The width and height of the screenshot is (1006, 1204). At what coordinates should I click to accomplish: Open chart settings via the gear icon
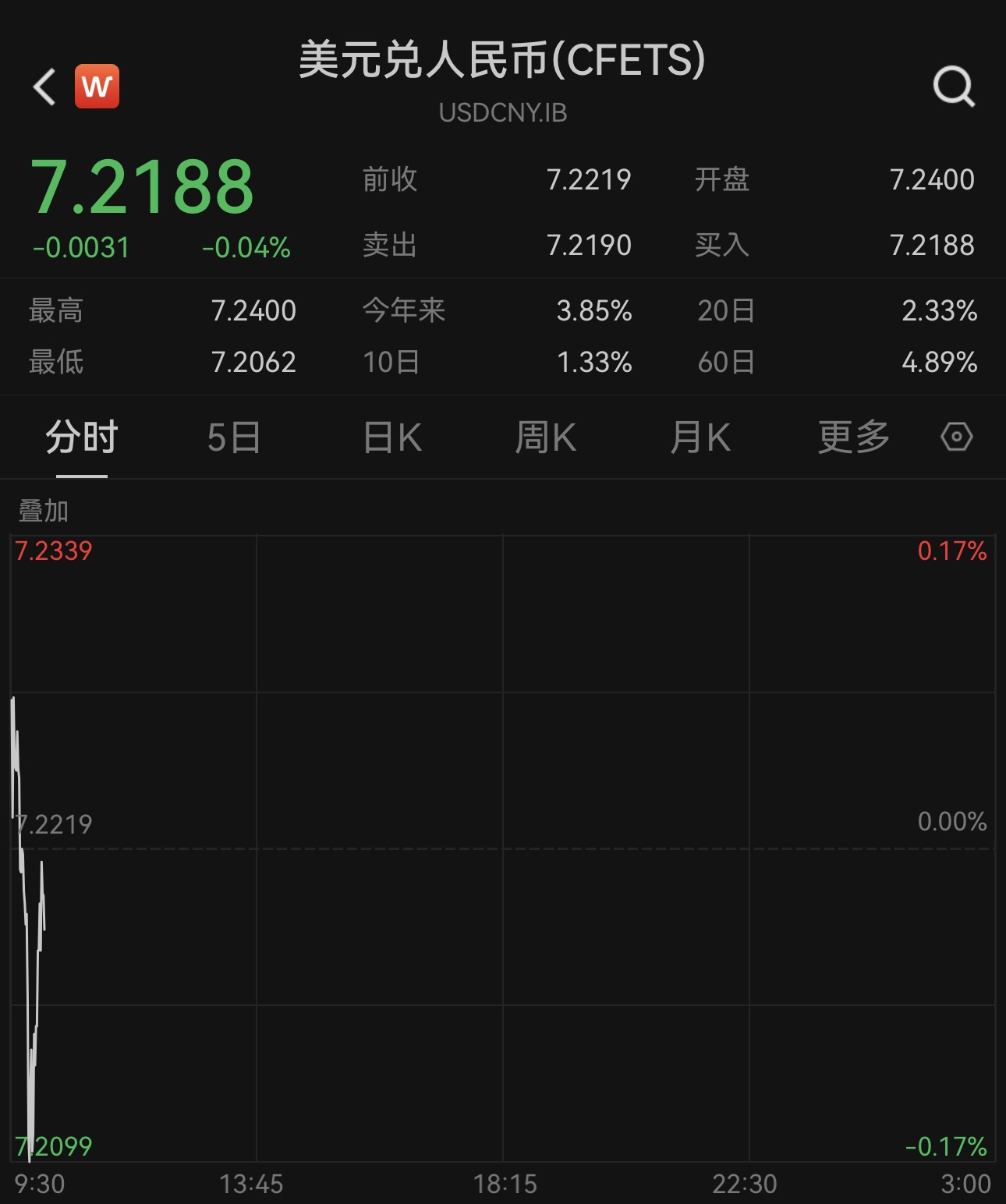[957, 437]
